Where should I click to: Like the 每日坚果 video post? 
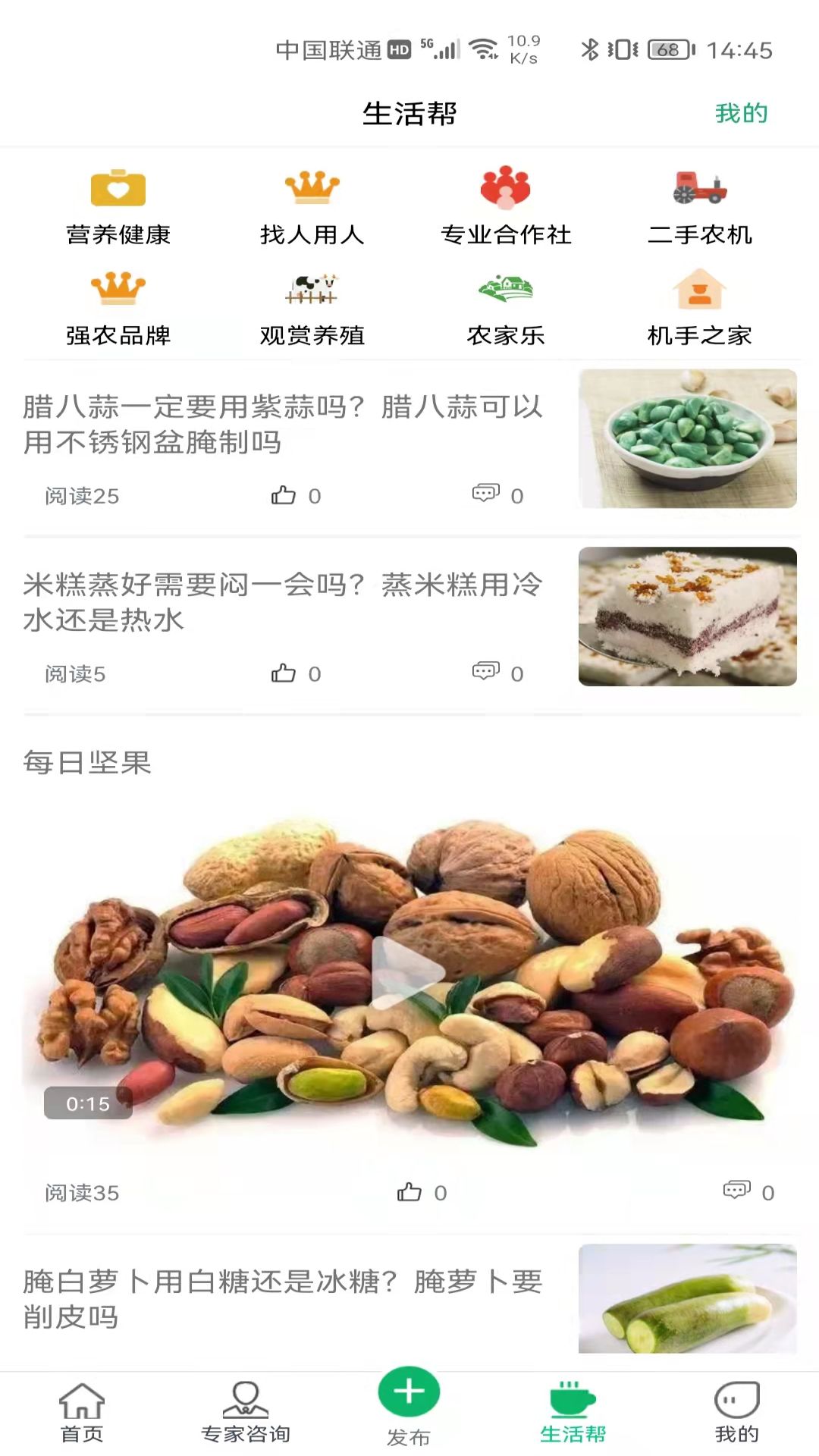409,1192
